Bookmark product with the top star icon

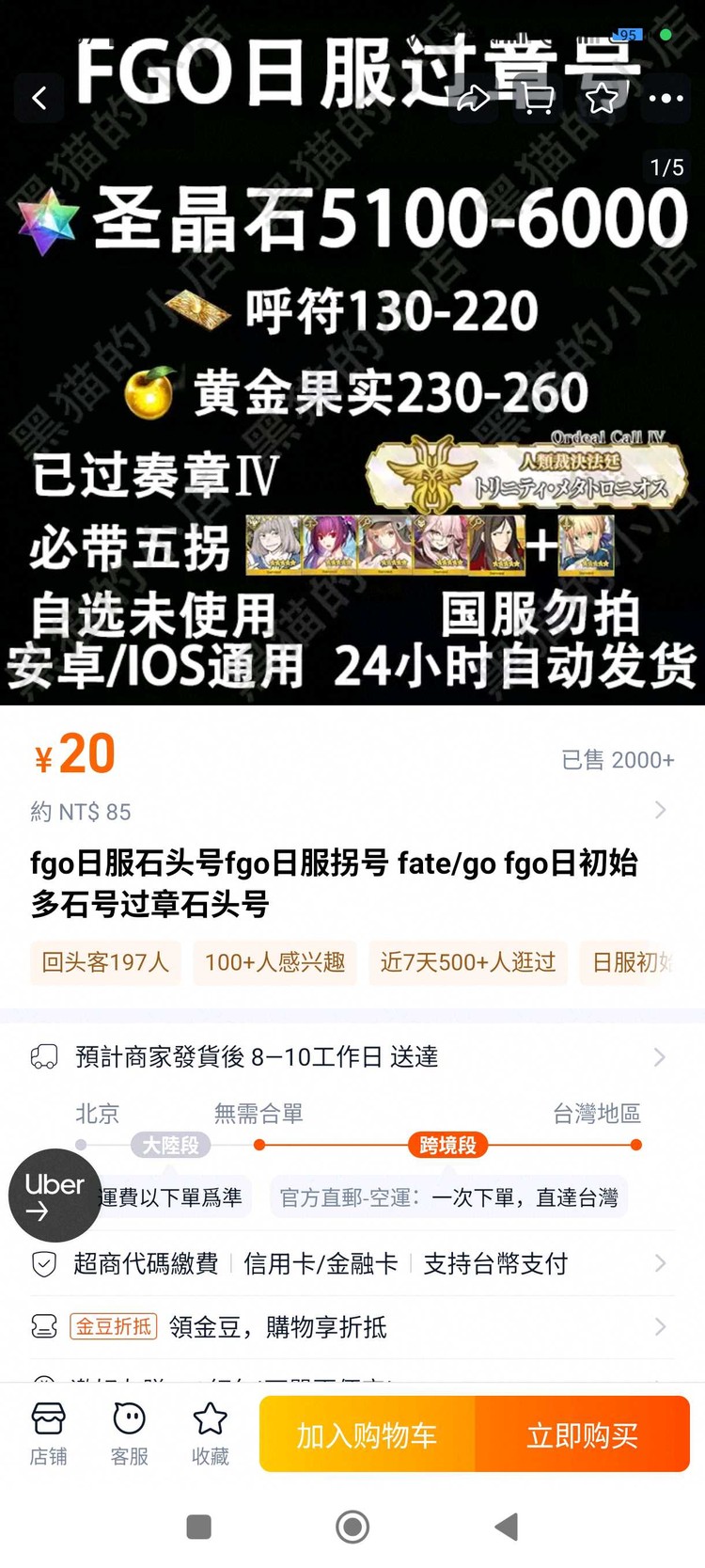(601, 99)
